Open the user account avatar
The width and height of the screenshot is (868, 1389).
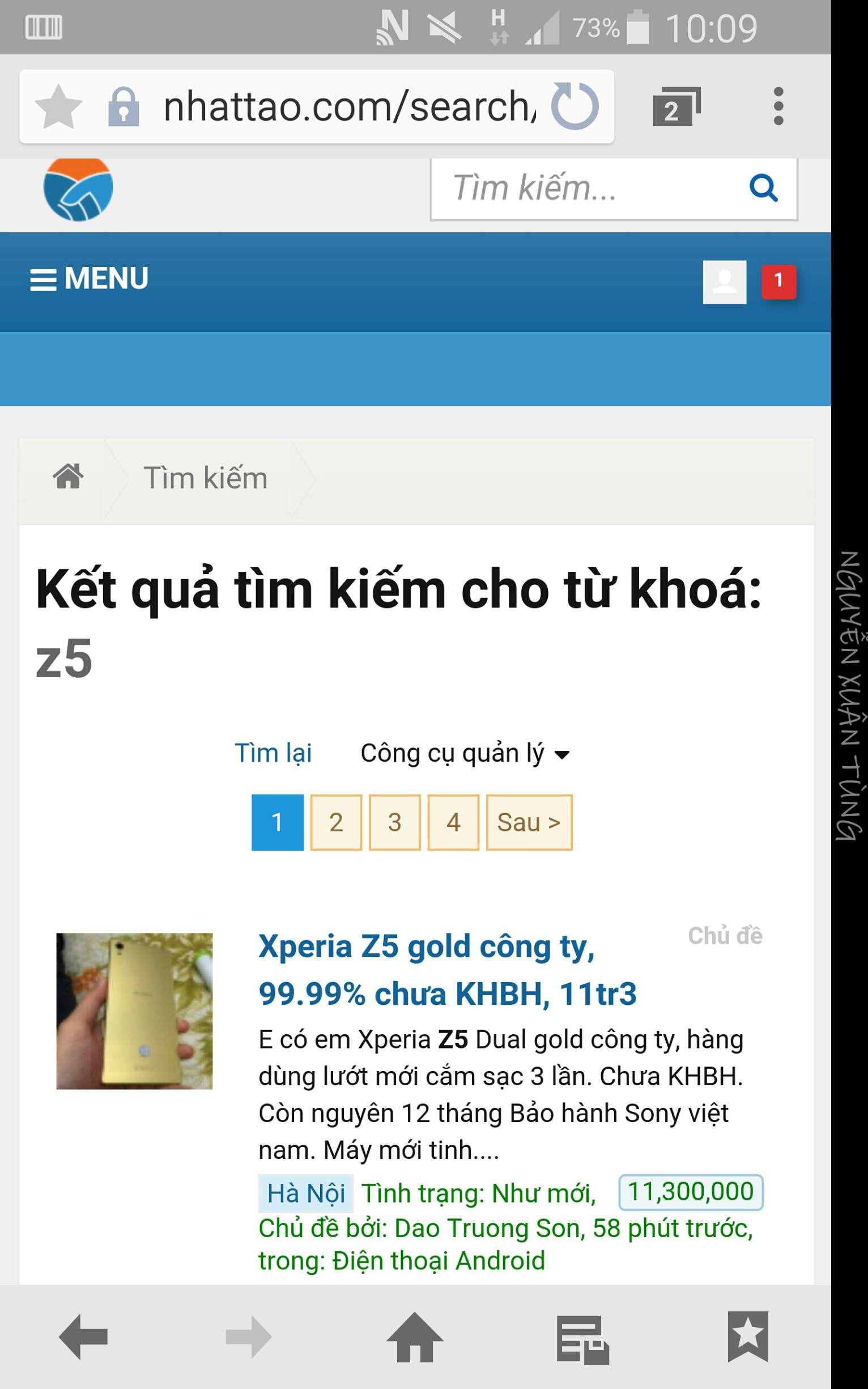pyautogui.click(x=725, y=282)
